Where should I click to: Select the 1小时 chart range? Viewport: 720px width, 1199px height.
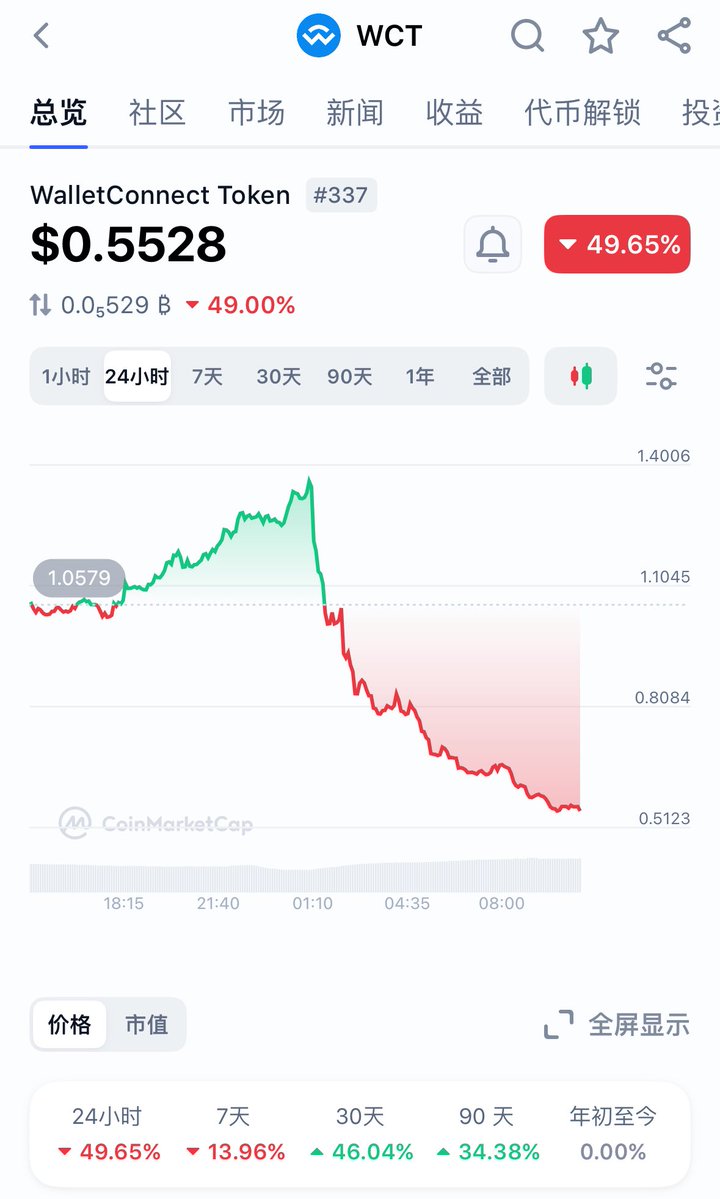click(66, 376)
